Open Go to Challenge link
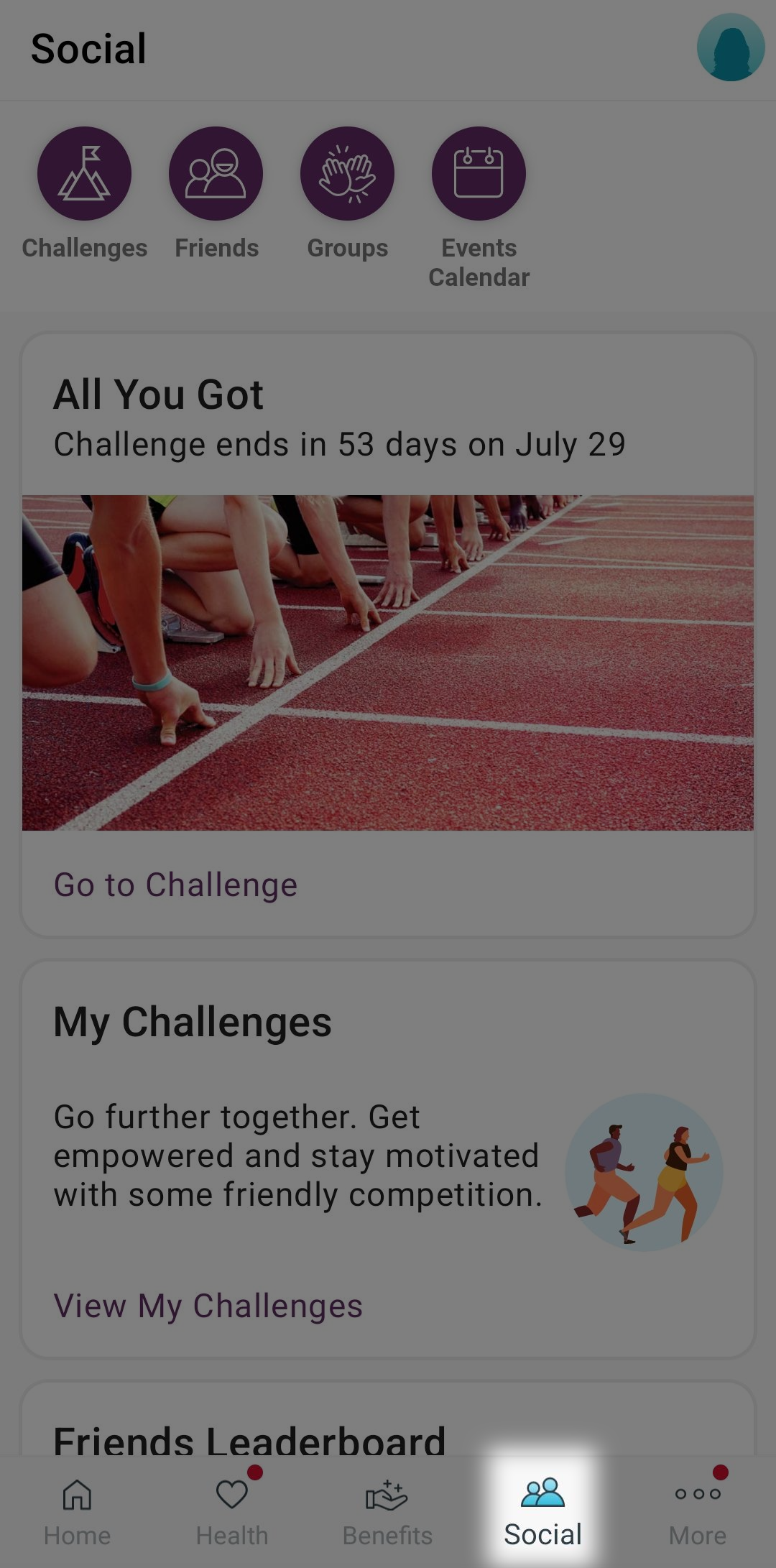Viewport: 776px width, 1568px height. click(x=176, y=885)
